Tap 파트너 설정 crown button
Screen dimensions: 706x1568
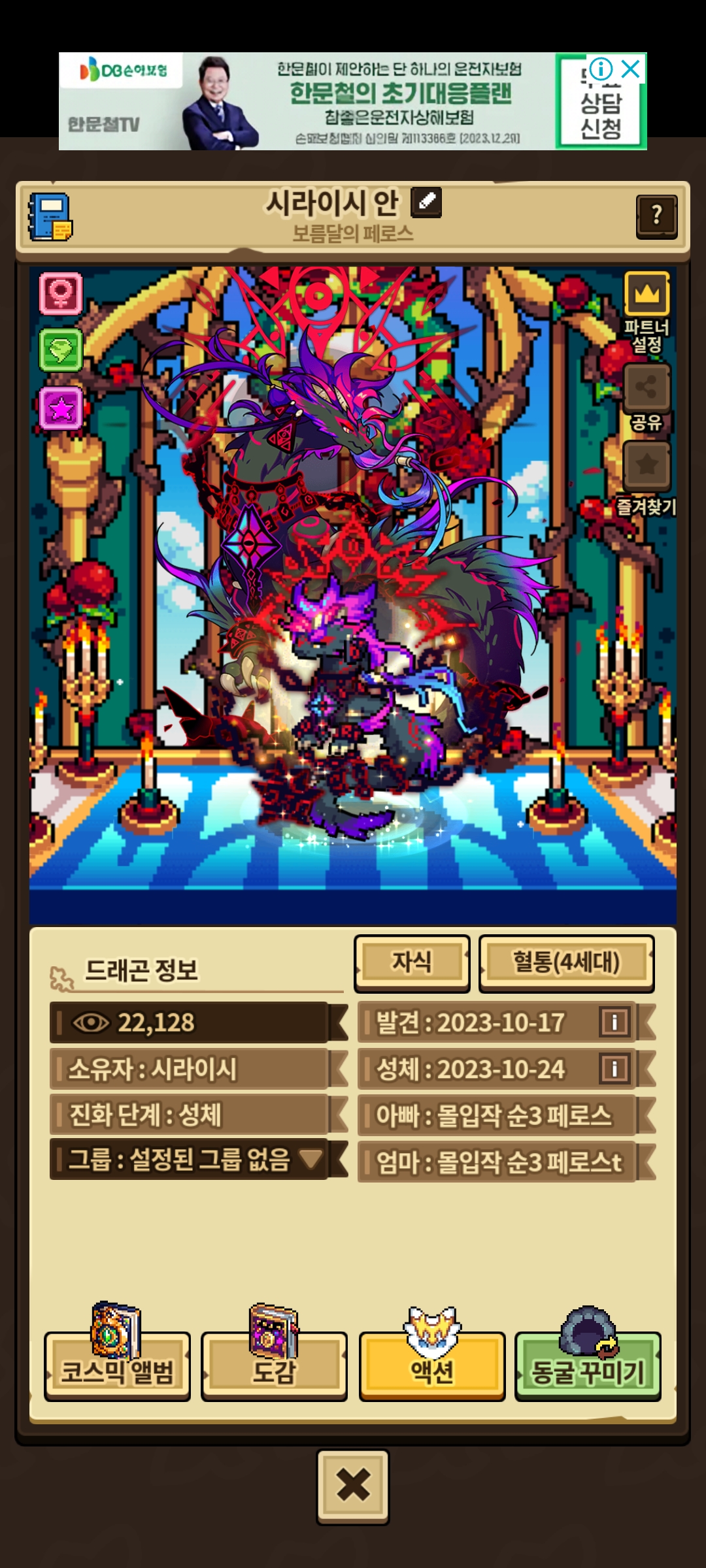coord(647,294)
